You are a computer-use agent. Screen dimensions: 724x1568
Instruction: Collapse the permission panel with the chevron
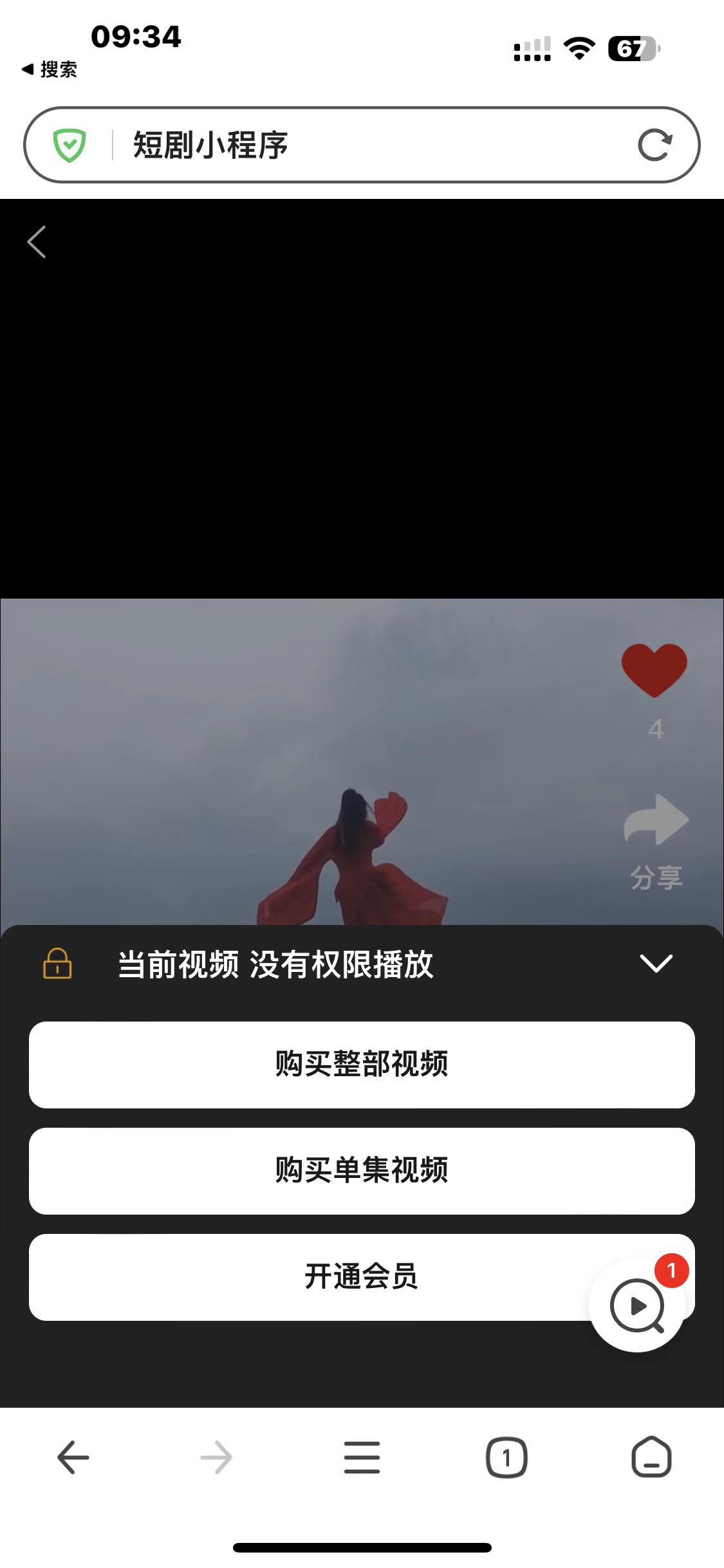click(x=656, y=963)
